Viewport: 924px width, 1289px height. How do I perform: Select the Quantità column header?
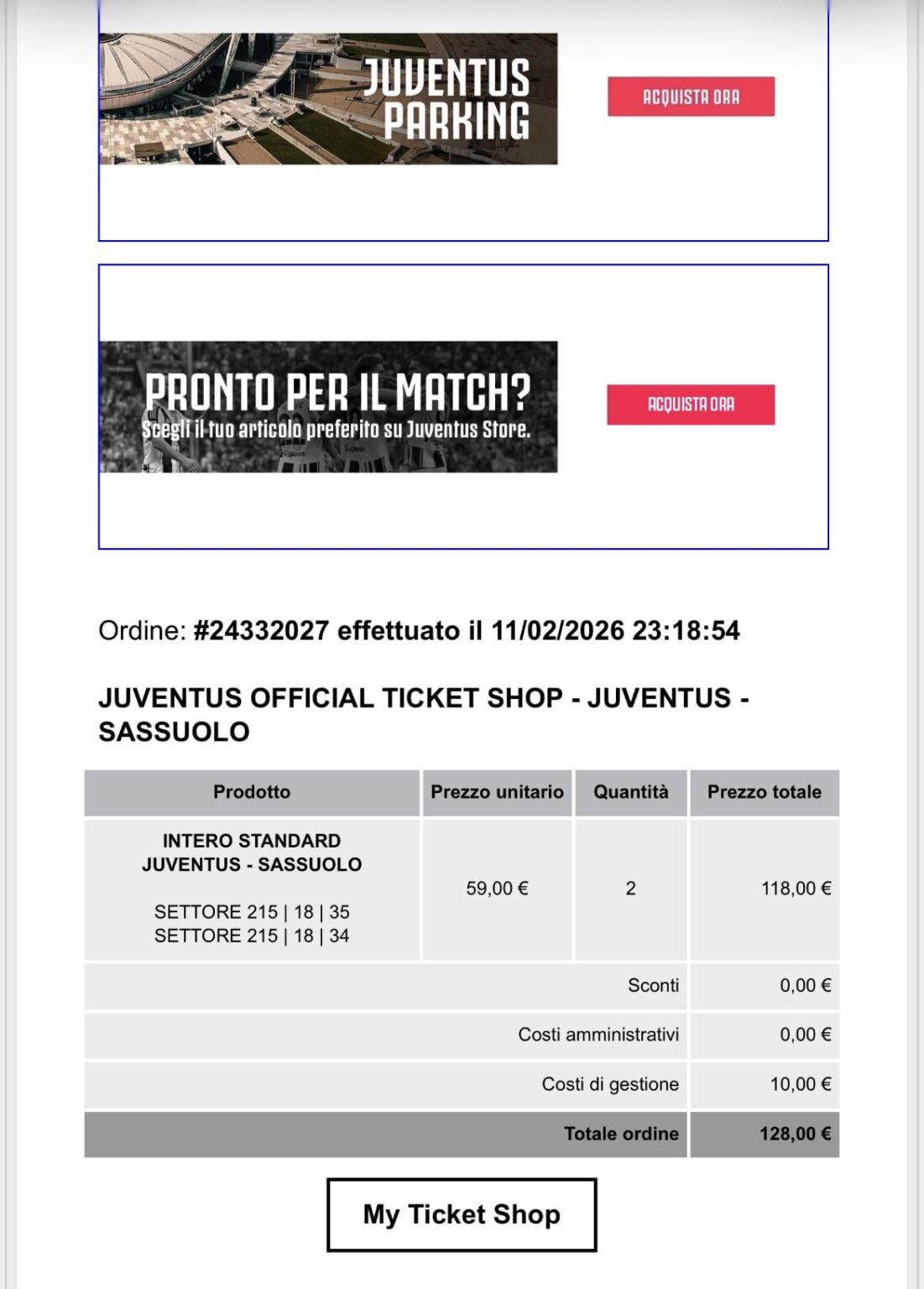click(631, 791)
